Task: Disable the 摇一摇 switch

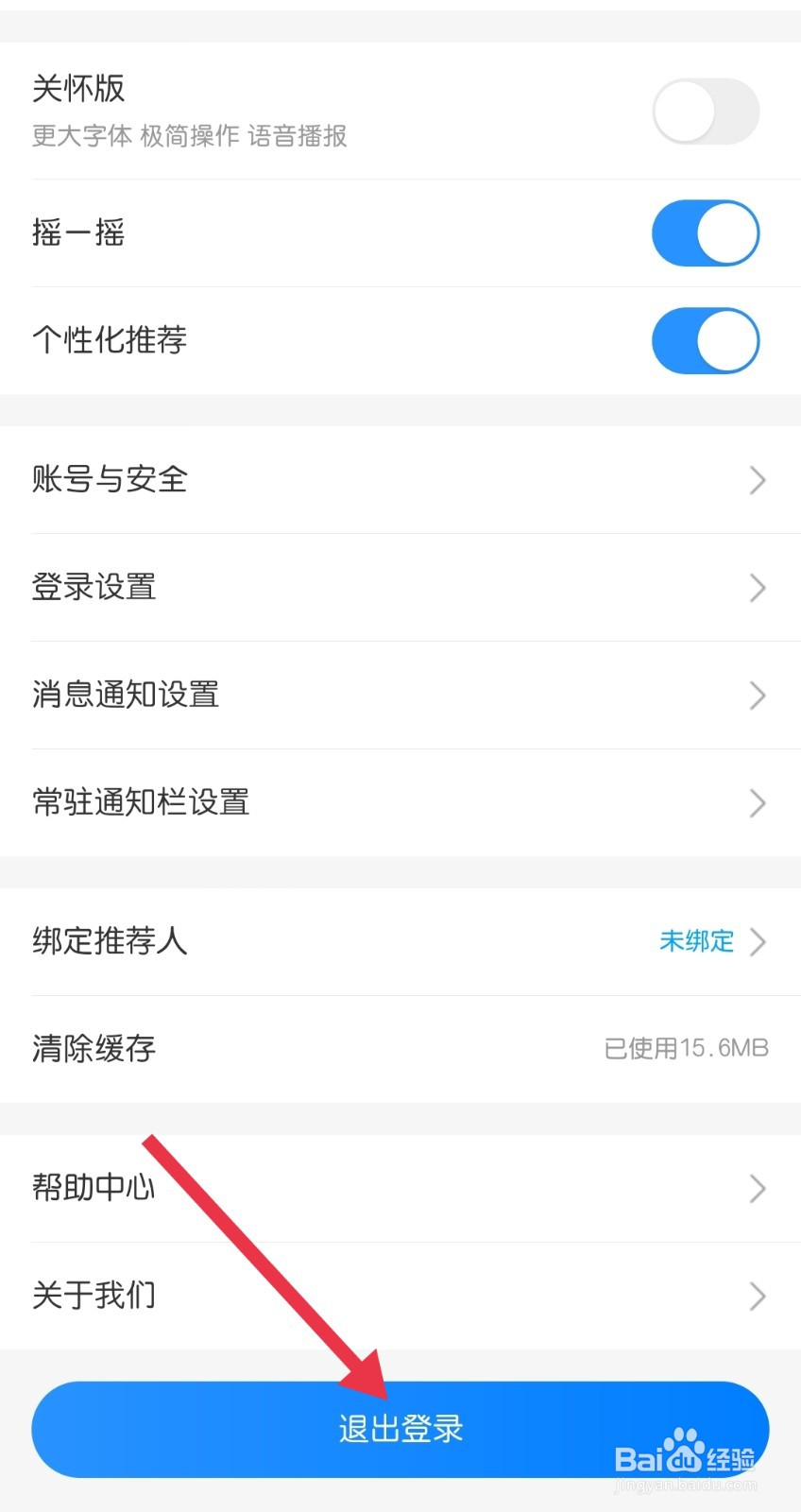Action: [706, 232]
